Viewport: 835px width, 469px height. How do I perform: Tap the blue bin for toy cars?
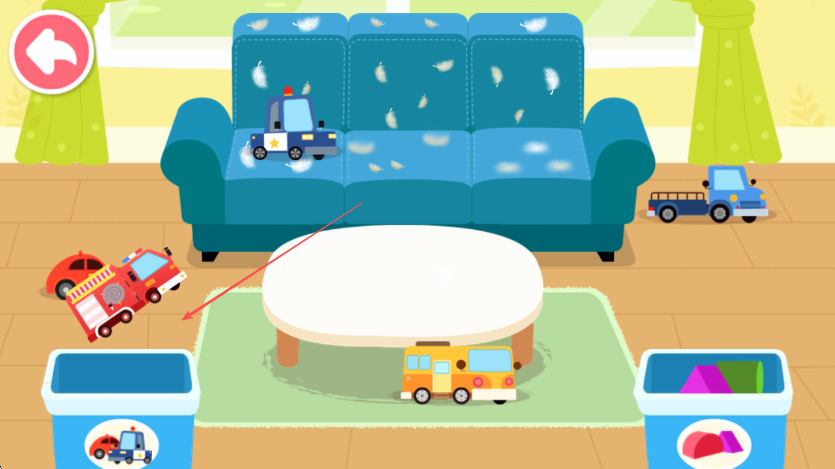(x=120, y=410)
